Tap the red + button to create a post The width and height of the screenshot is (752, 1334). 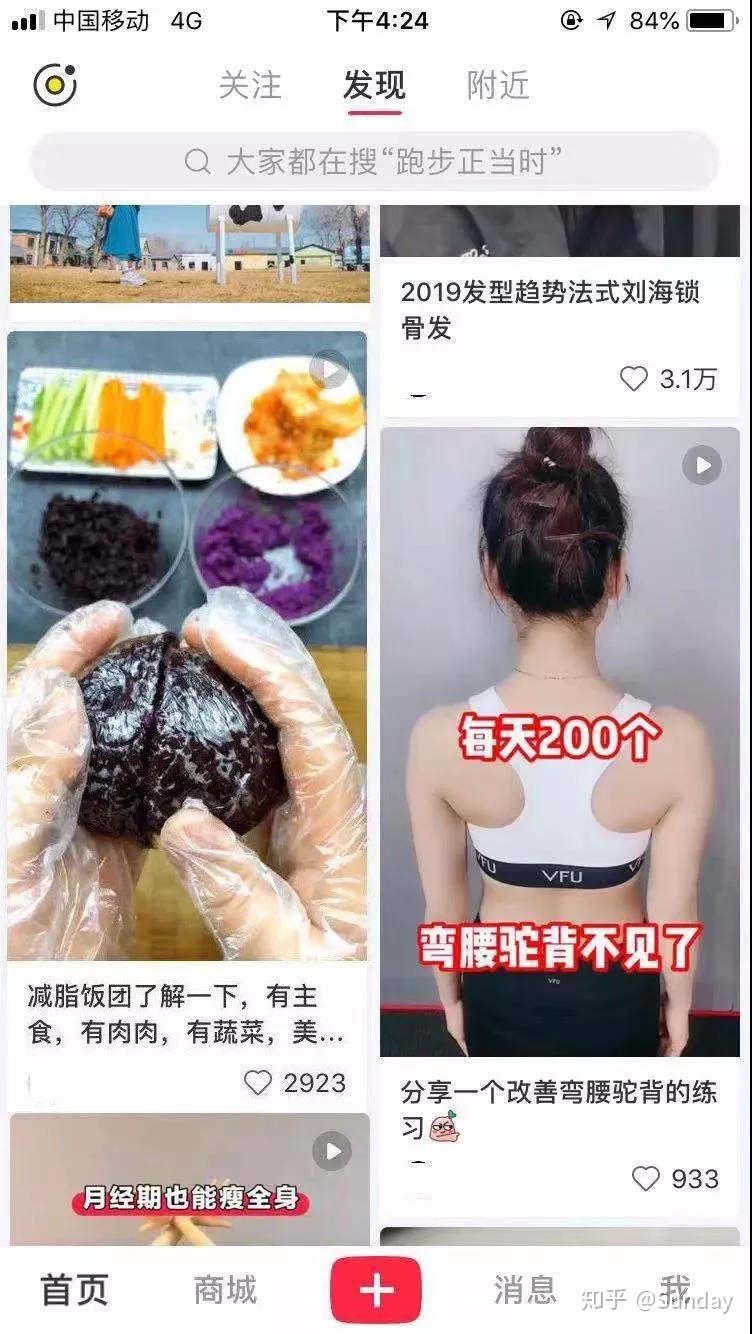[x=374, y=1290]
